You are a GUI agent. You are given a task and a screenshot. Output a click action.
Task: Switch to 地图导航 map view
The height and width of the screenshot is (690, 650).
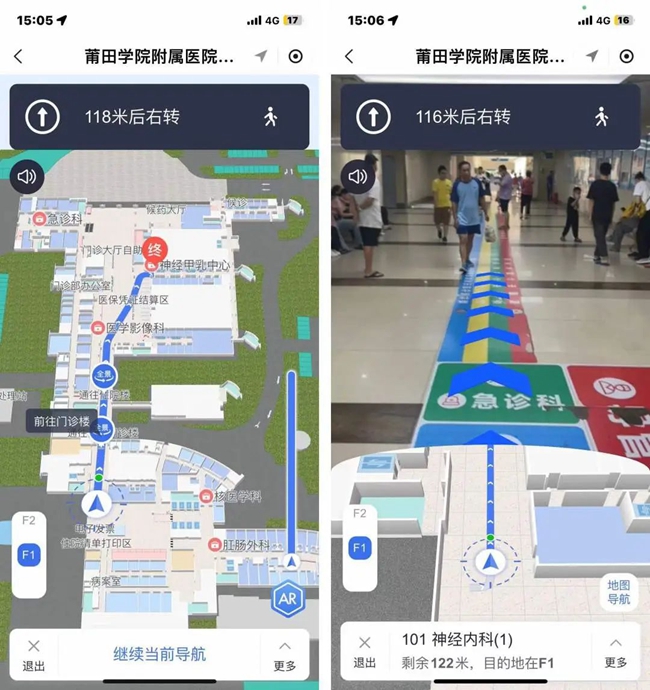(617, 592)
